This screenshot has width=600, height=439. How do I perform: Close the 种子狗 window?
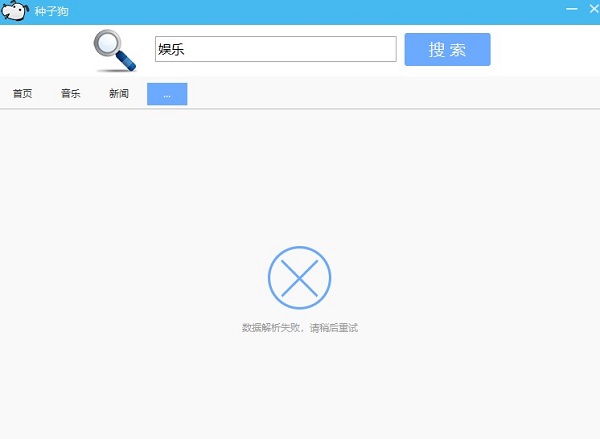pos(590,10)
